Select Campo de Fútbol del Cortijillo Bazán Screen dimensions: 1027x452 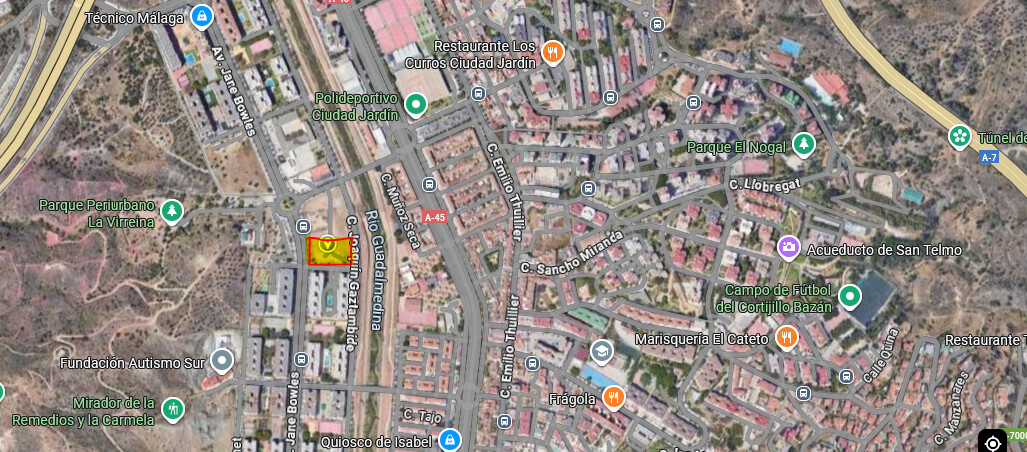tap(850, 297)
